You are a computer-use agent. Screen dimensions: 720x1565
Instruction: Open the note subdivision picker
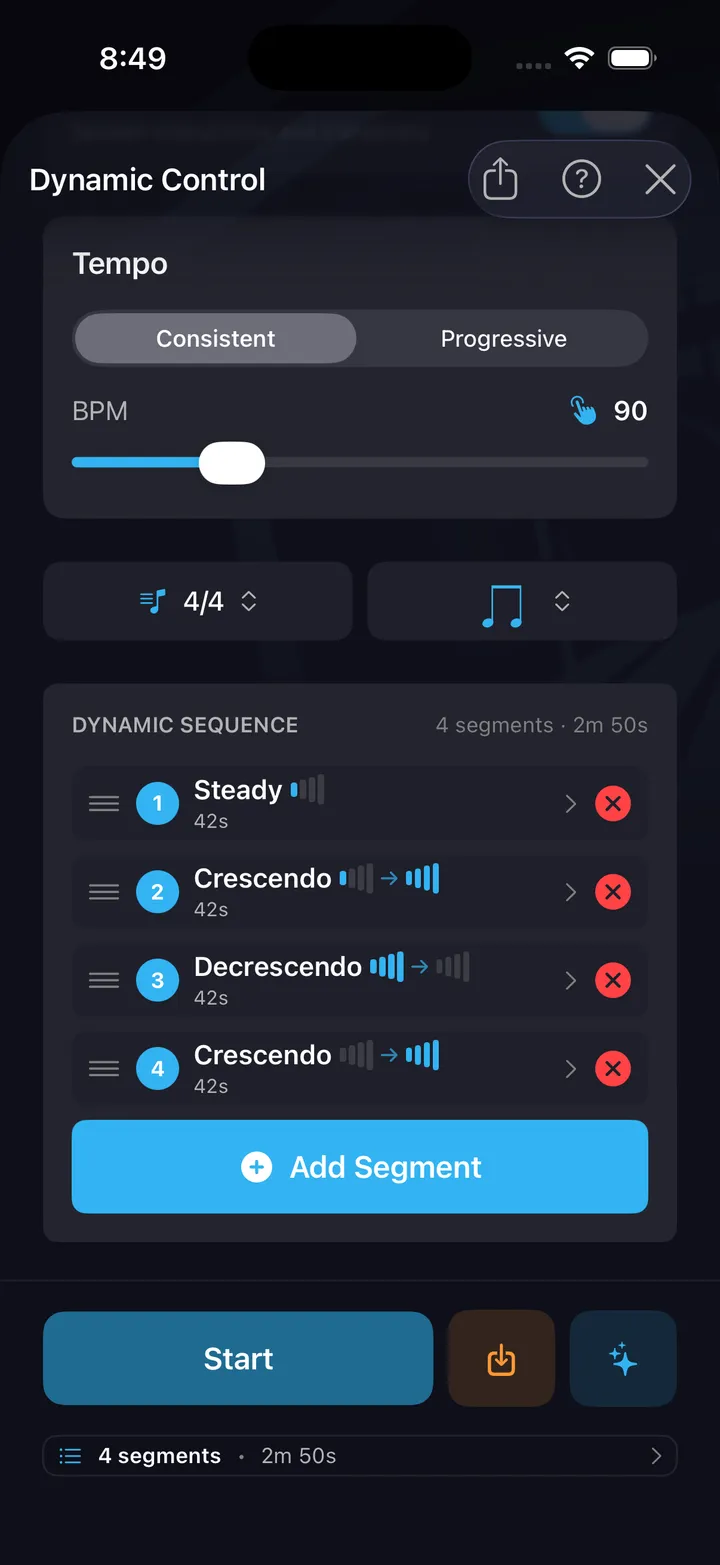coord(522,601)
